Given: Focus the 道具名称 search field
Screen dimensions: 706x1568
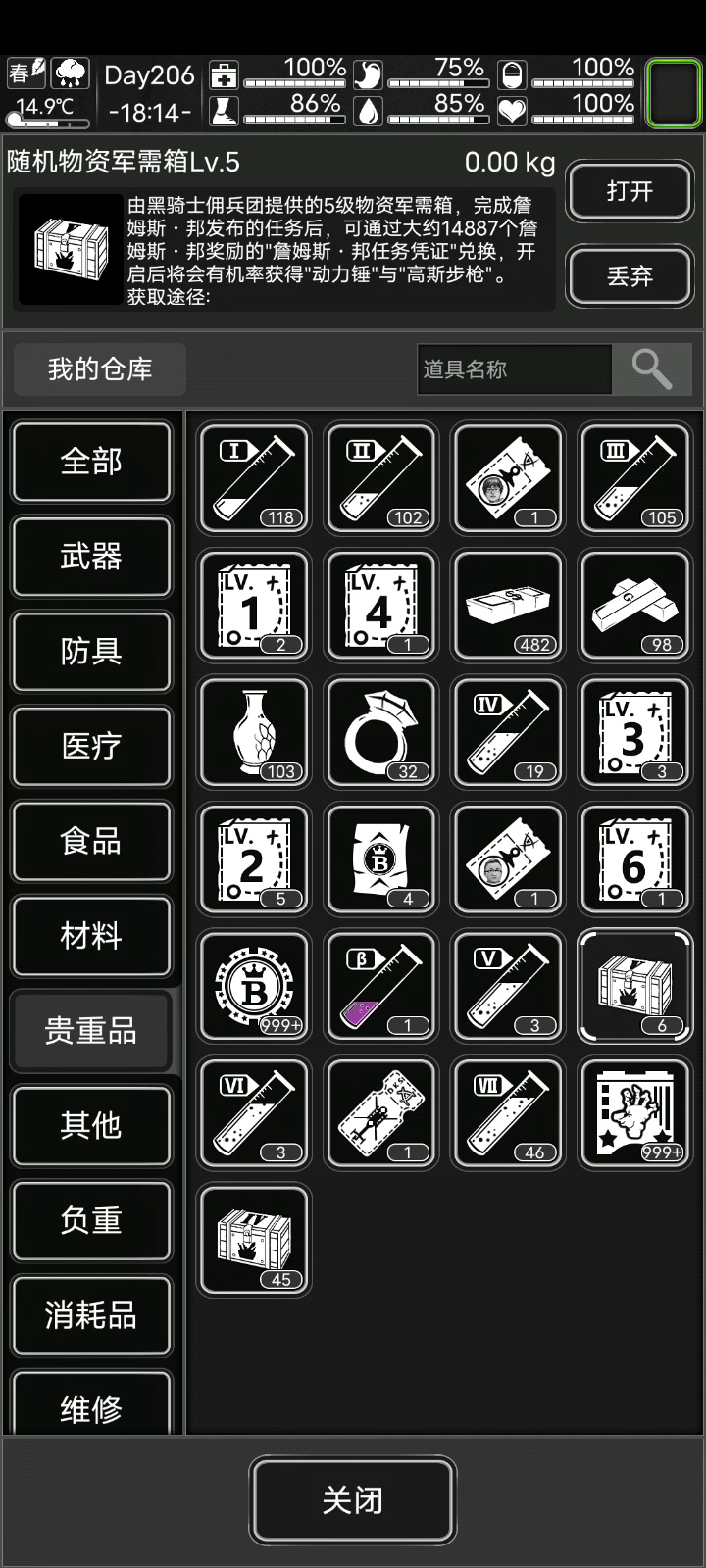Looking at the screenshot, I should tap(514, 369).
